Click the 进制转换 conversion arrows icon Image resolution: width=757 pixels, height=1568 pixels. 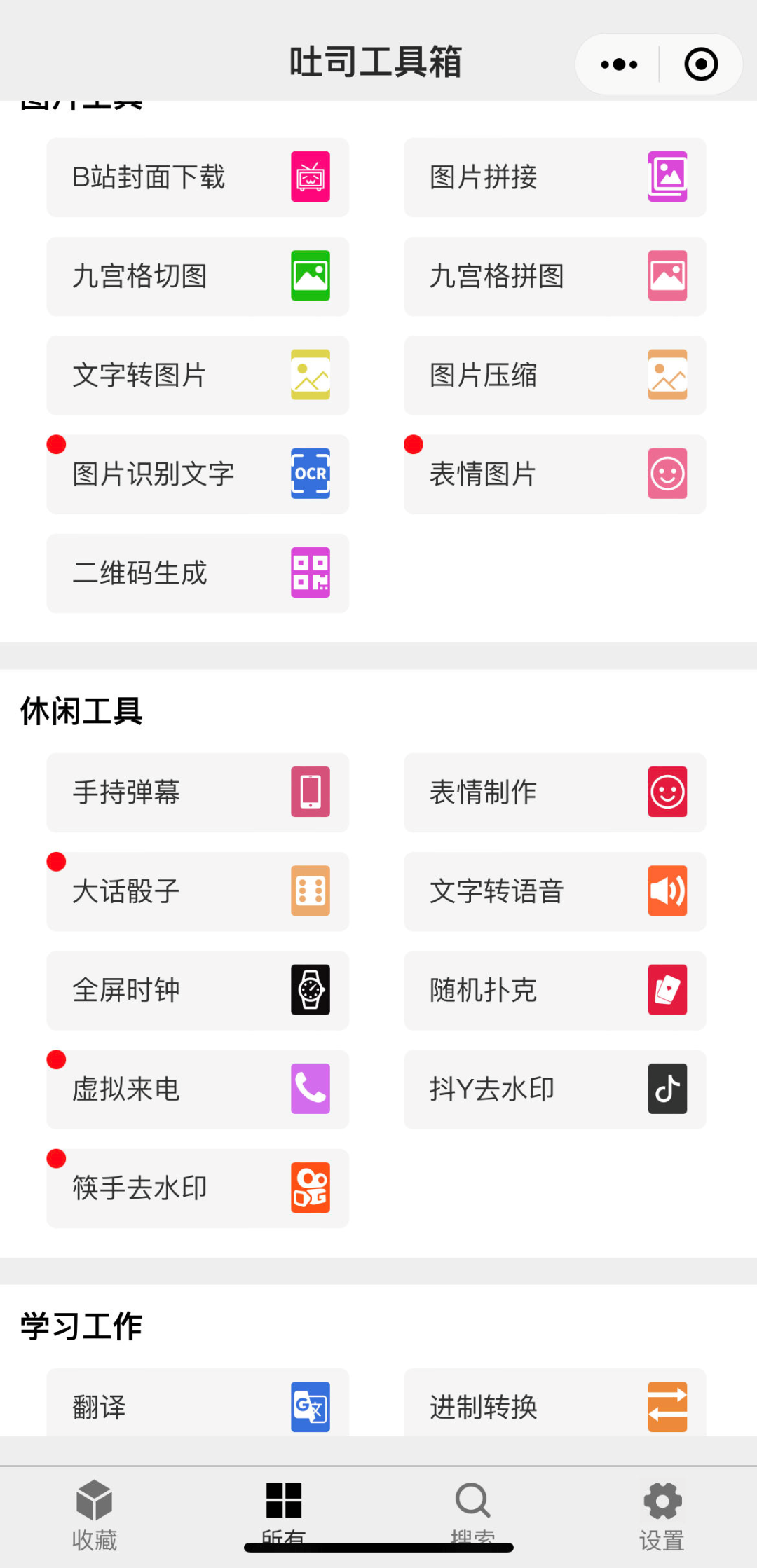point(667,1405)
